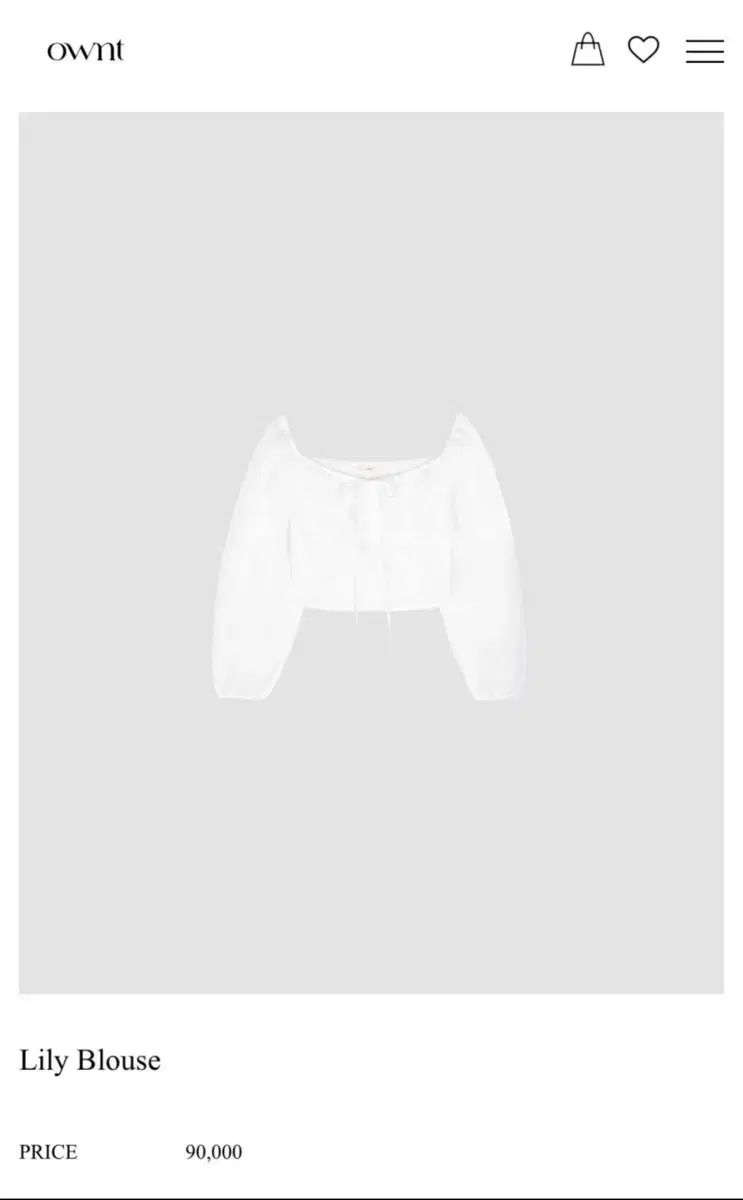Open the shopping bag
The image size is (743, 1200).
[588, 49]
